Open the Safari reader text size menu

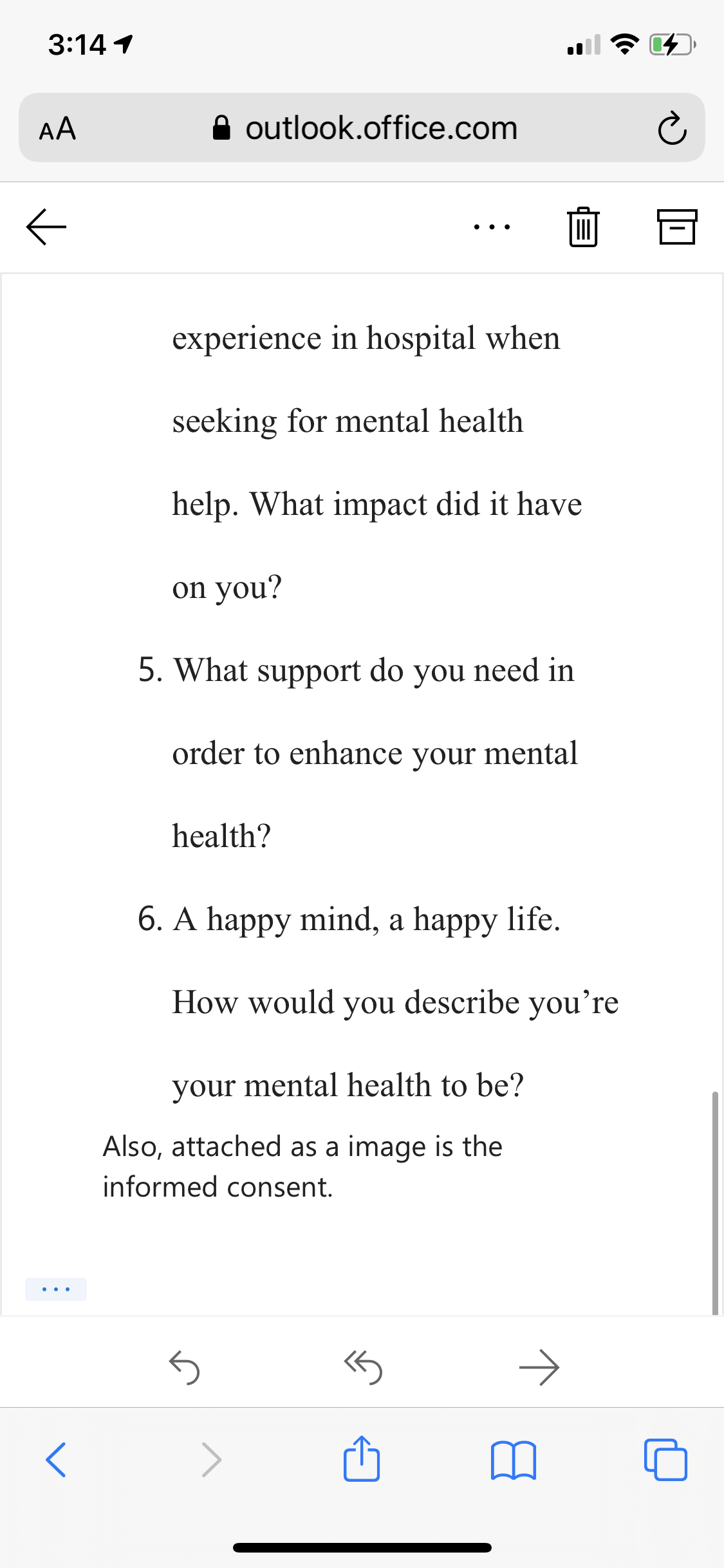pos(58,128)
